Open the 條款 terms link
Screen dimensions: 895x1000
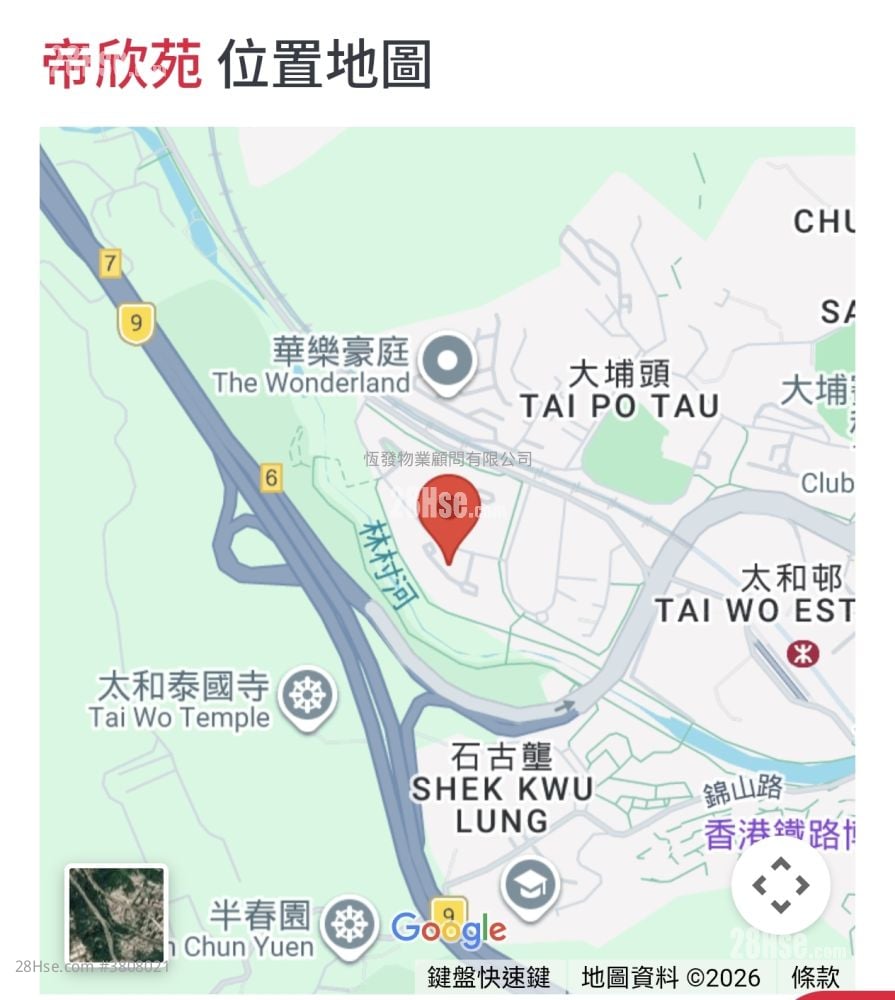815,977
